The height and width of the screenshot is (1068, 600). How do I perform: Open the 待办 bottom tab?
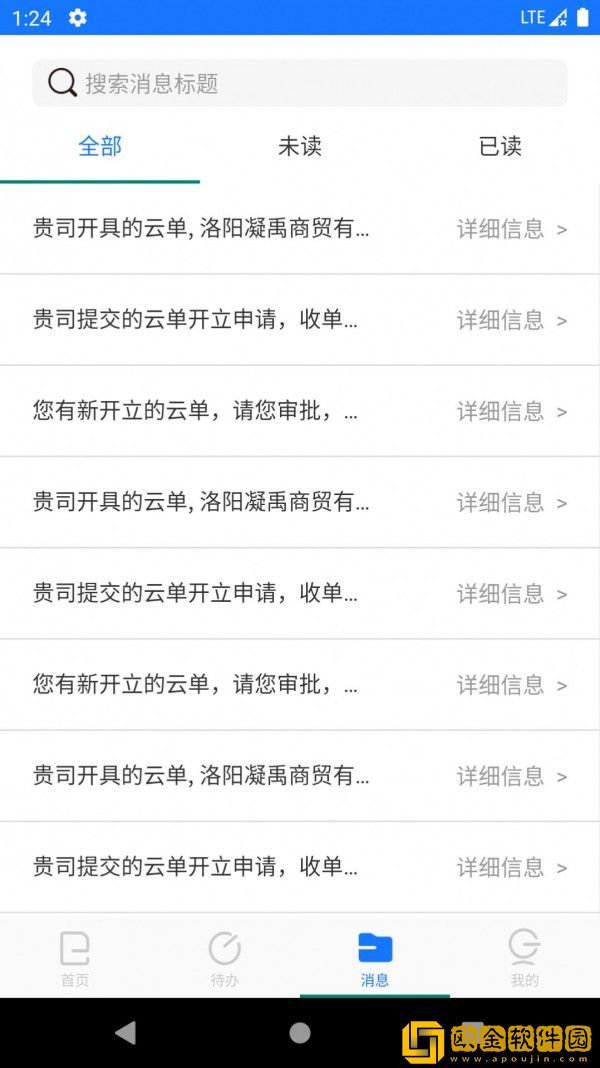tap(225, 958)
